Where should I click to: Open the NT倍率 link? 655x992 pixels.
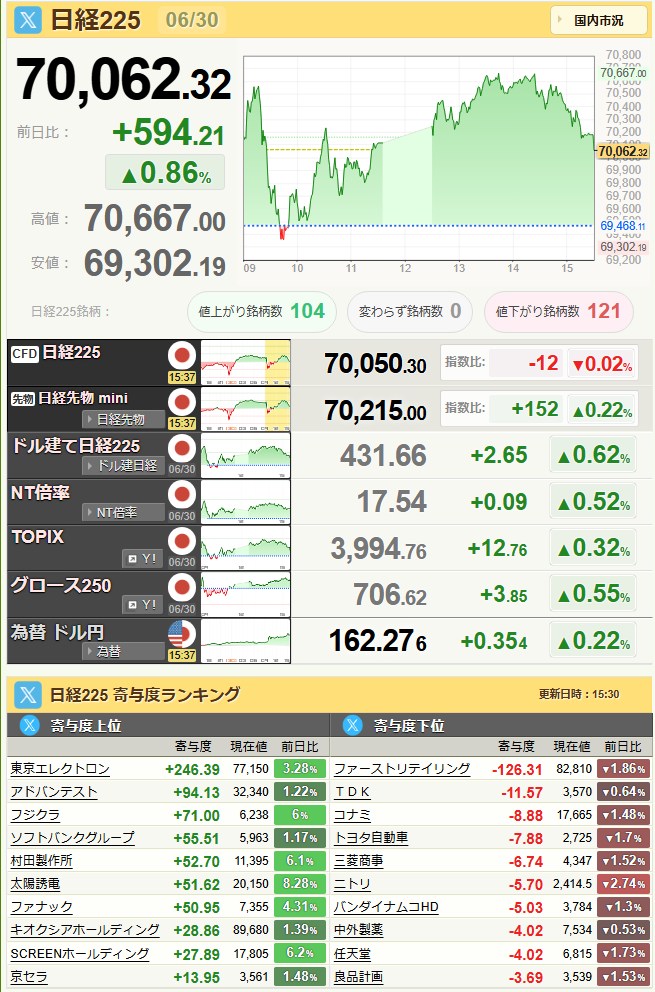pyautogui.click(x=123, y=512)
